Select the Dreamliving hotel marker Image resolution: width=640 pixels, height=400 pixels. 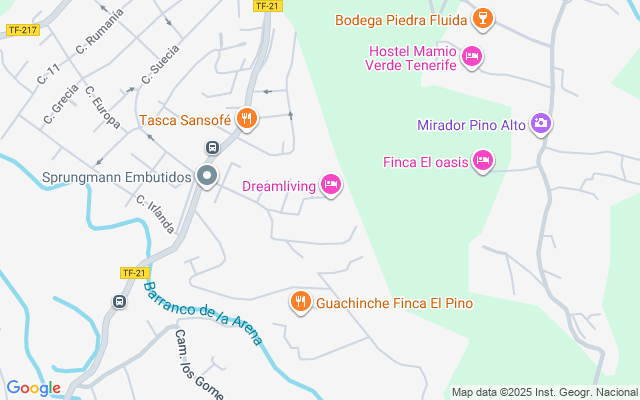(331, 185)
